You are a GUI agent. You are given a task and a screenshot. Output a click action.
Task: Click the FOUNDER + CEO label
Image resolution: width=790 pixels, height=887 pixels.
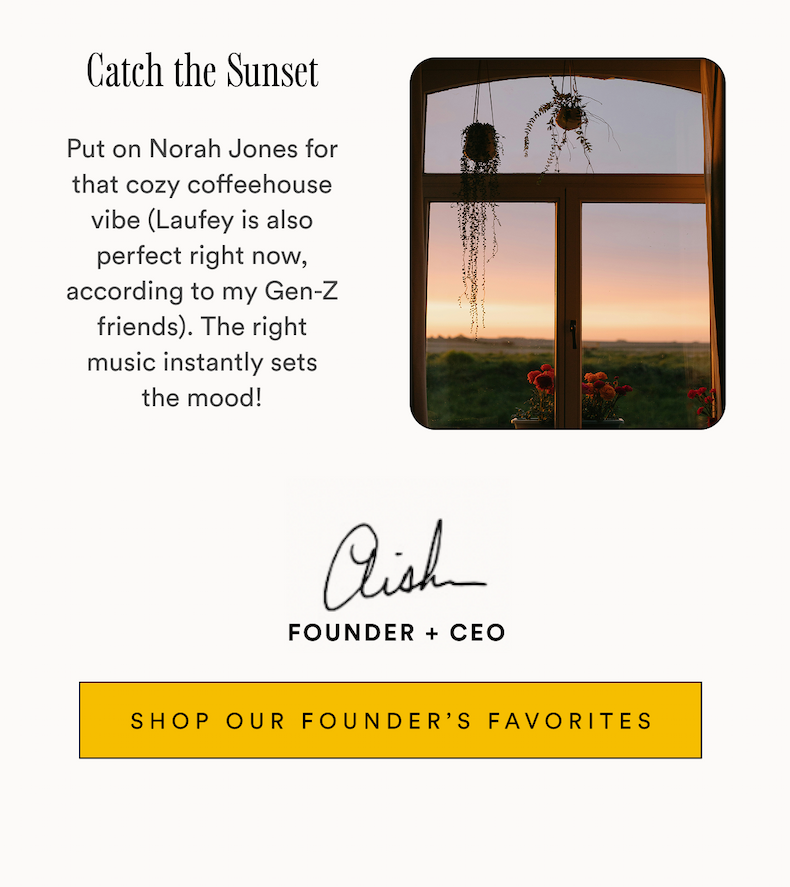point(395,632)
